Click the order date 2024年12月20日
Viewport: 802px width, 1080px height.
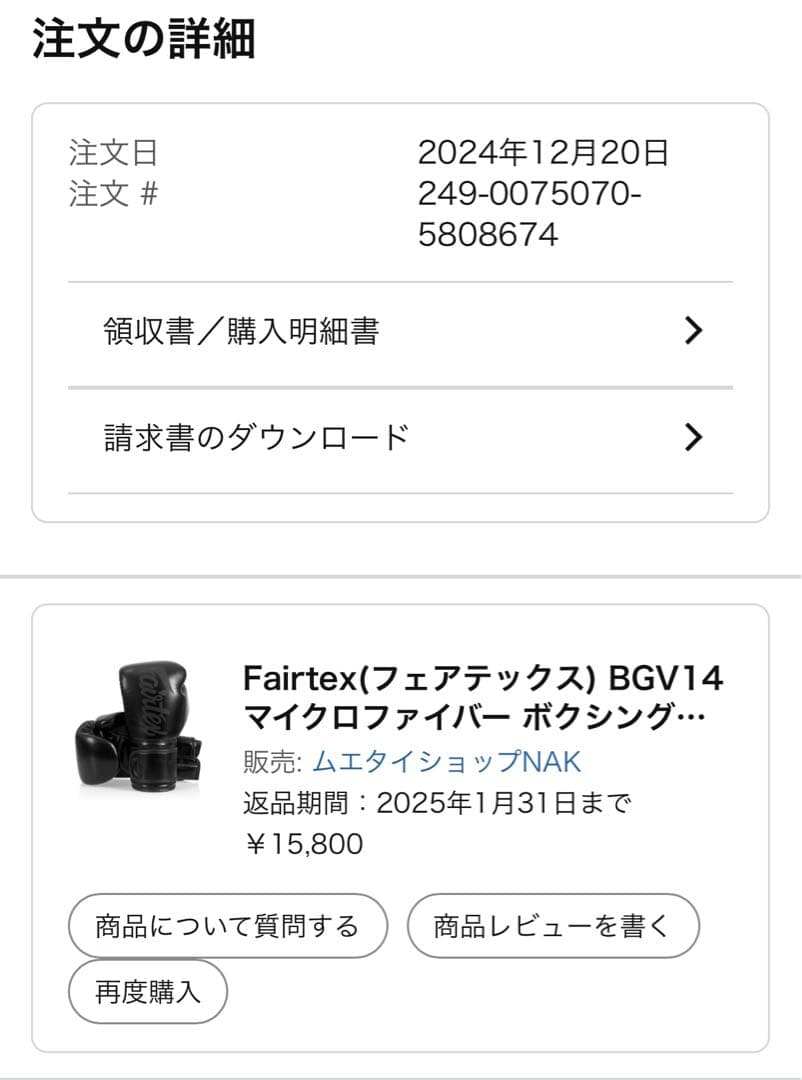pos(546,155)
